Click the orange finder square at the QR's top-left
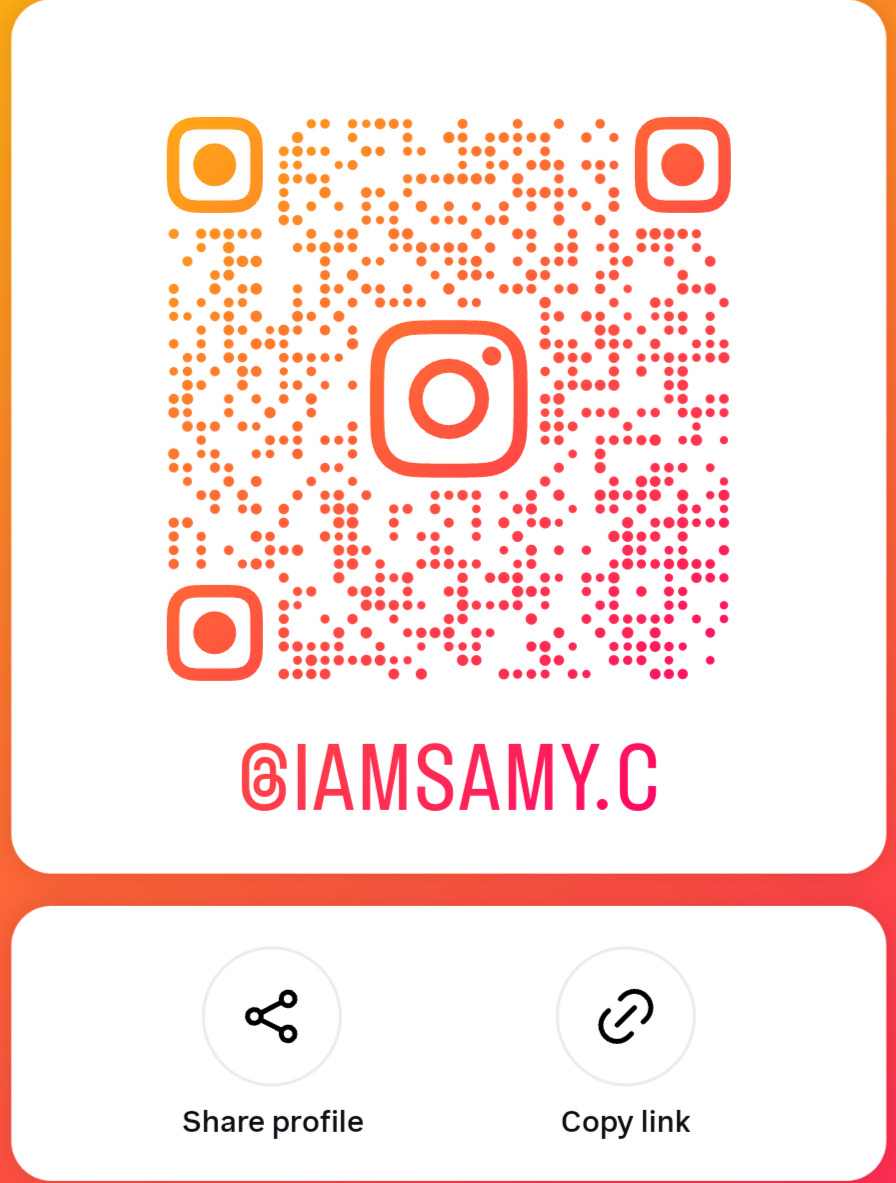896x1183 pixels. click(213, 163)
